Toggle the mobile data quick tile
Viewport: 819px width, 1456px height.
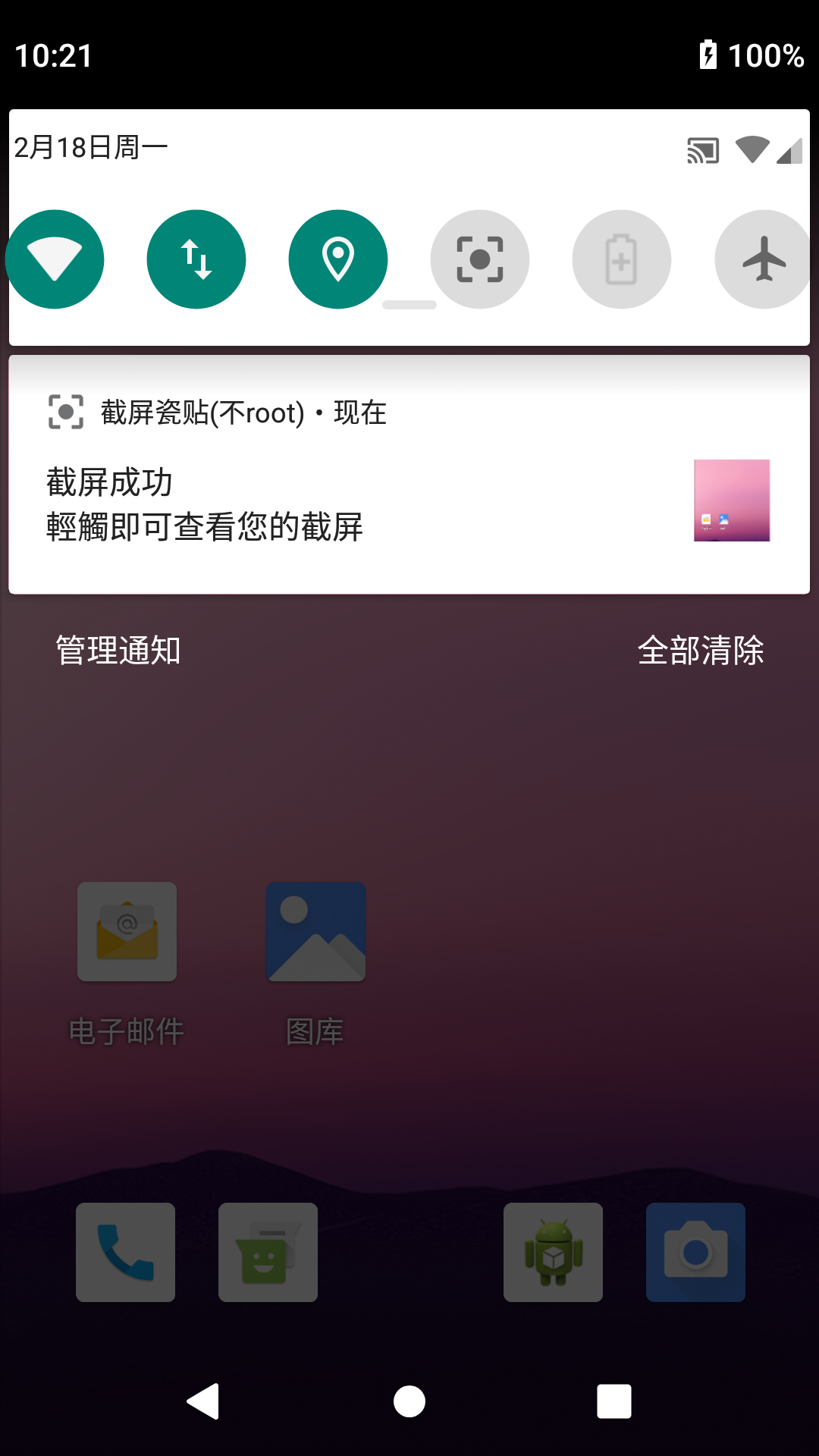coord(196,259)
